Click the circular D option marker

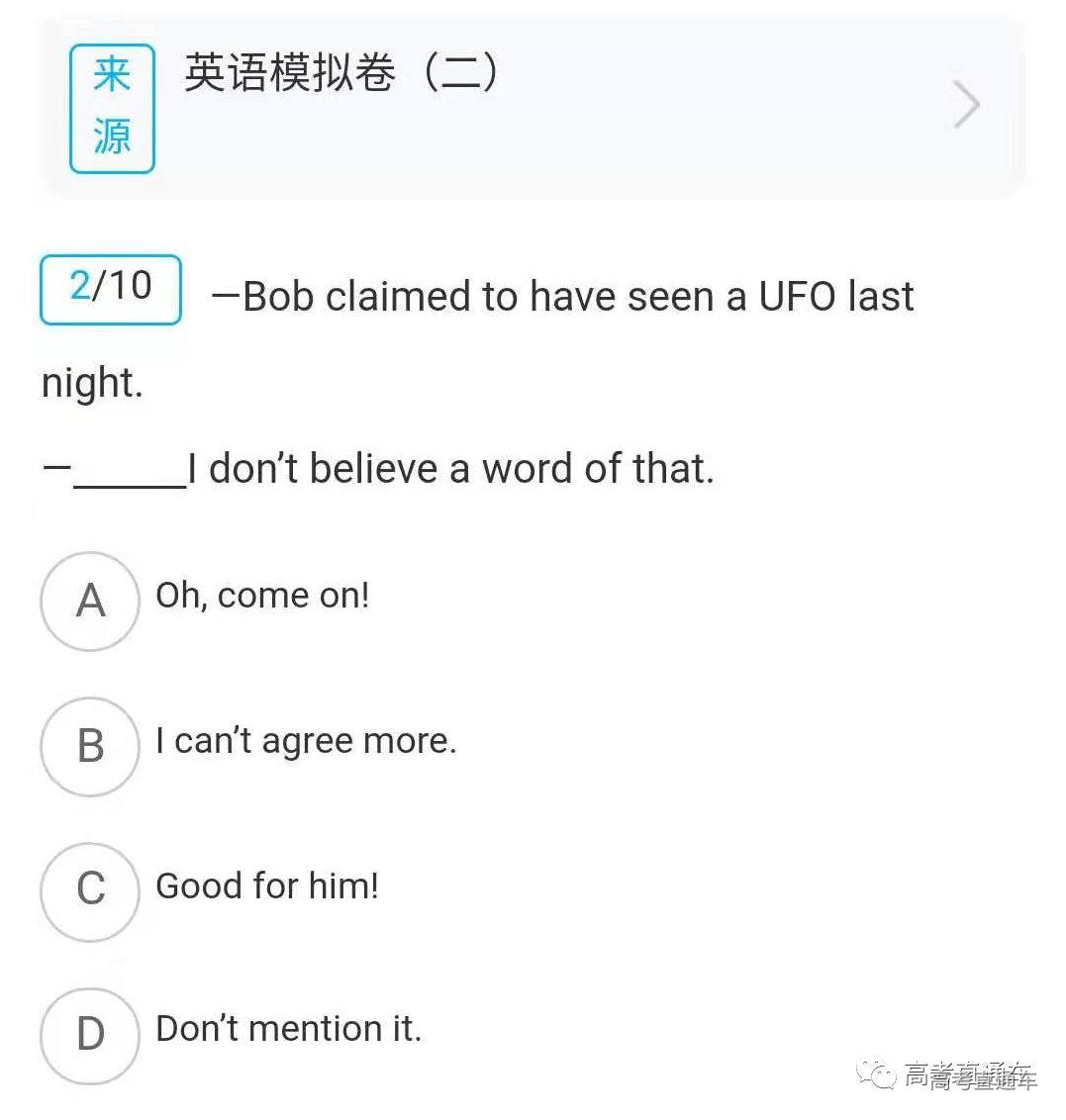coord(89,1034)
